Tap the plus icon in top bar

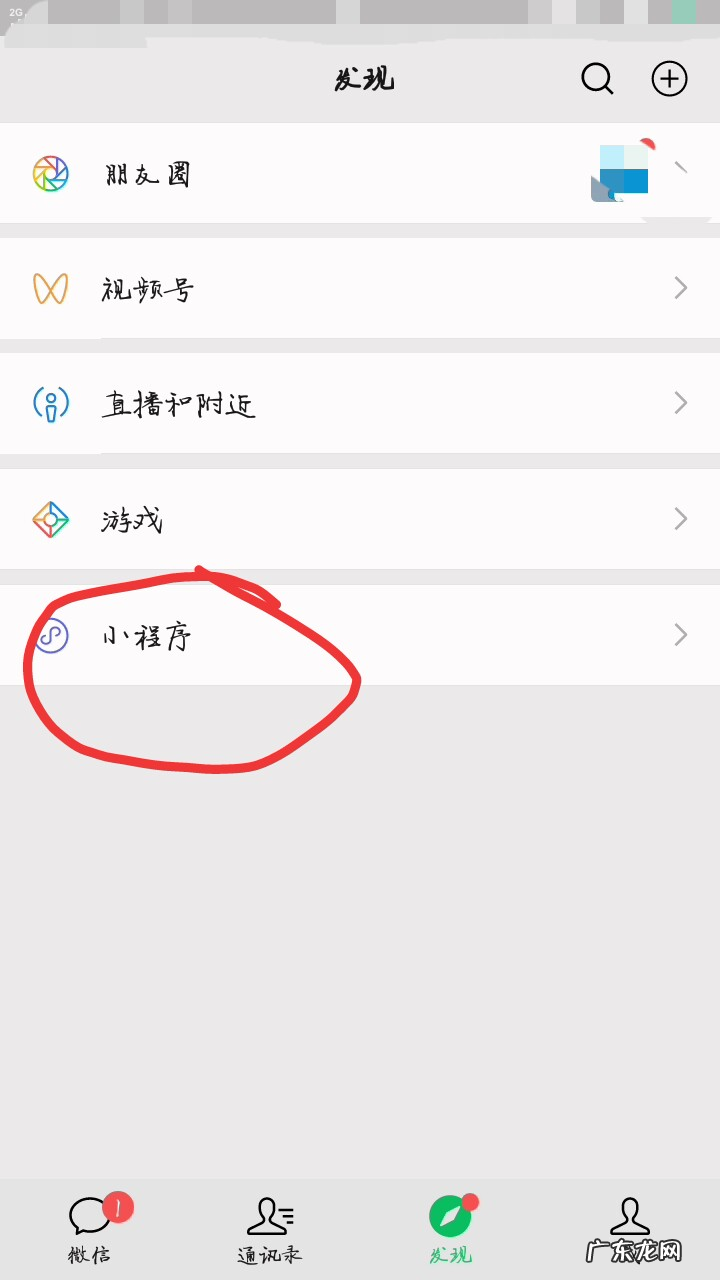click(x=669, y=78)
